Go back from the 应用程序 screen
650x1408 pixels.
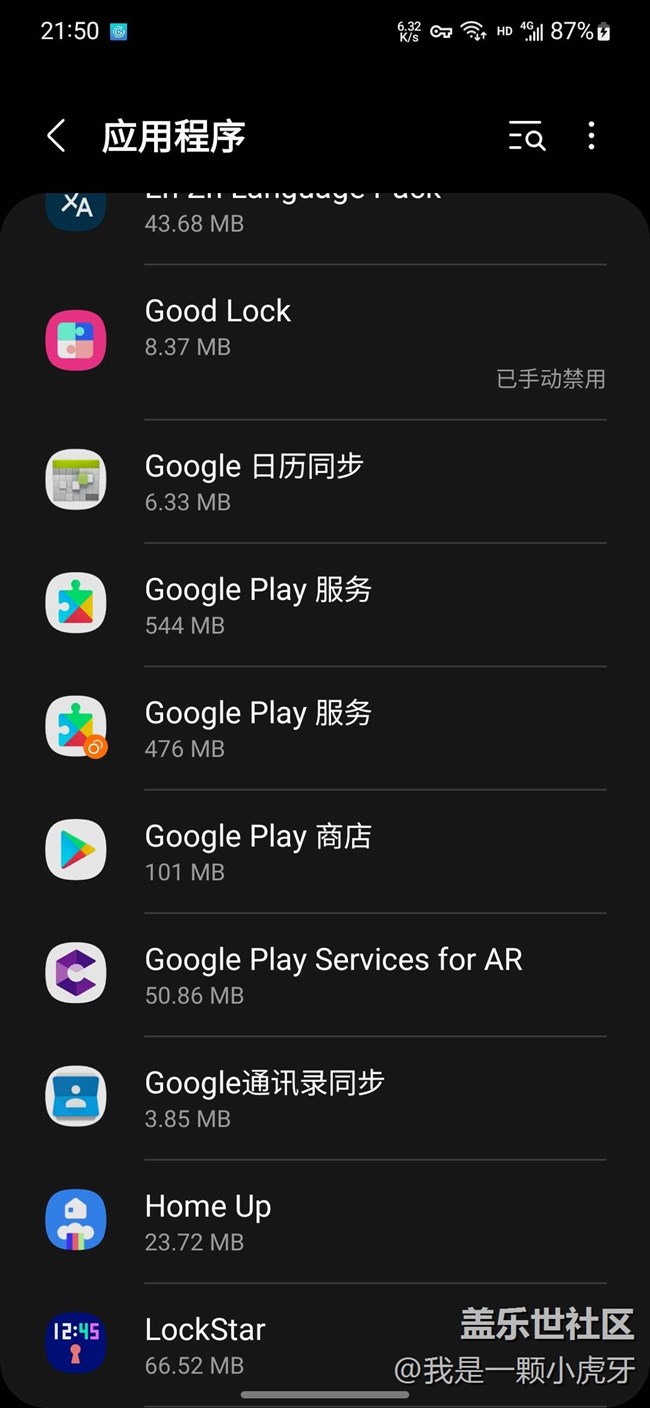(x=57, y=136)
